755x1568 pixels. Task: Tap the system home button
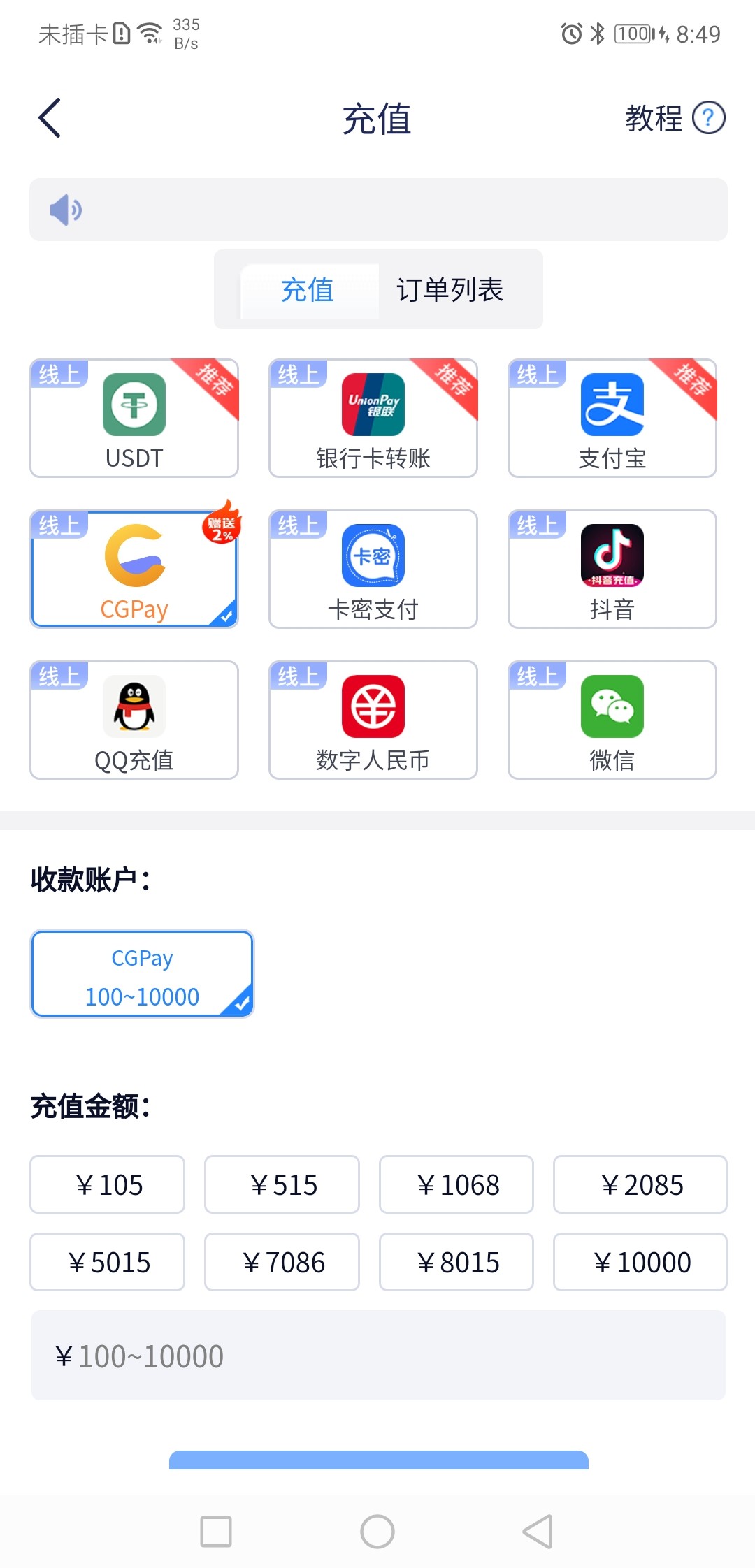point(377,1532)
